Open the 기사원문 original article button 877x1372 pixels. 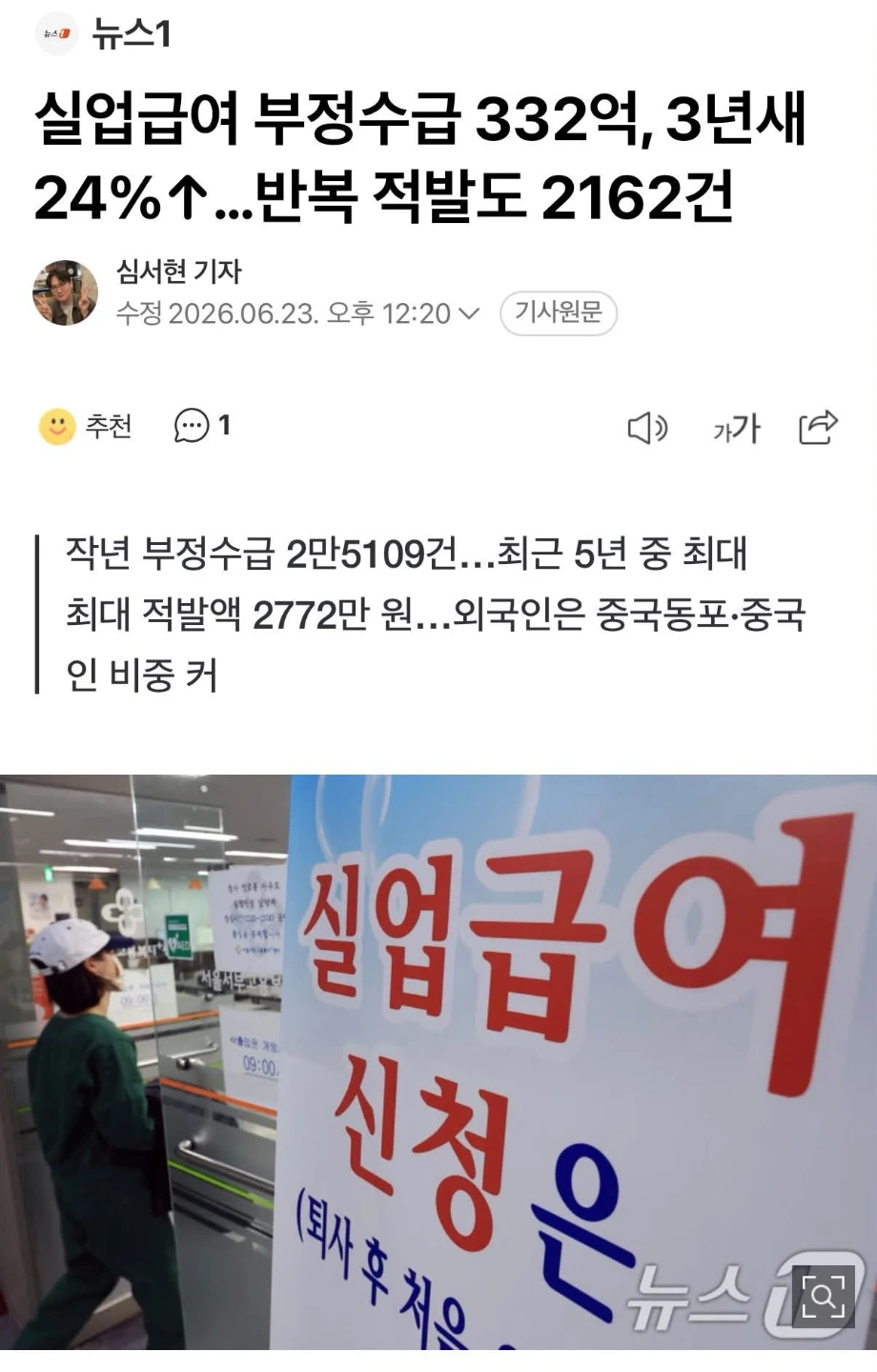[559, 313]
